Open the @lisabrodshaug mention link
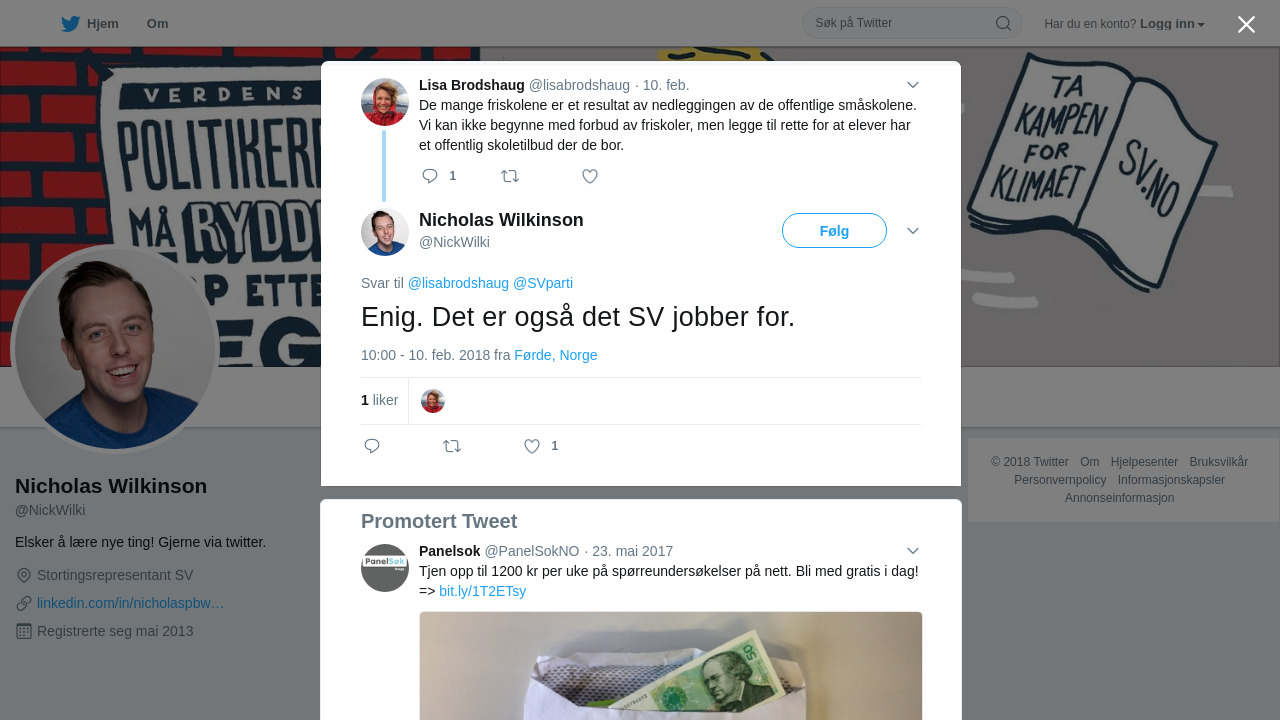The width and height of the screenshot is (1280, 720). 458,283
